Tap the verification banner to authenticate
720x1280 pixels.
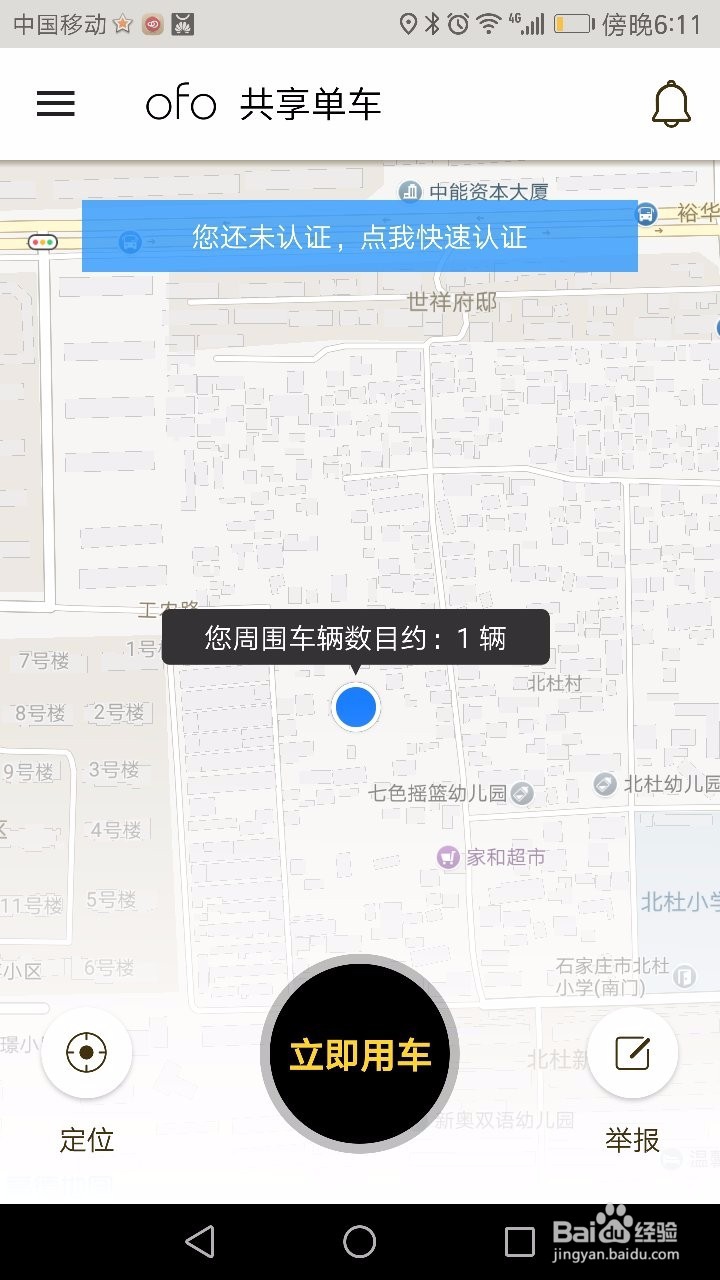click(x=360, y=237)
